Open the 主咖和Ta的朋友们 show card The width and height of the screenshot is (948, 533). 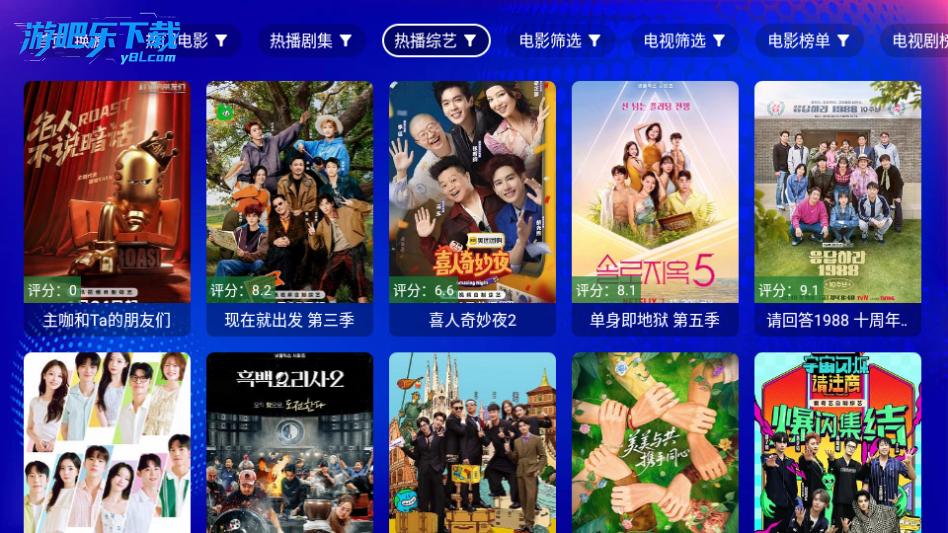coord(107,208)
